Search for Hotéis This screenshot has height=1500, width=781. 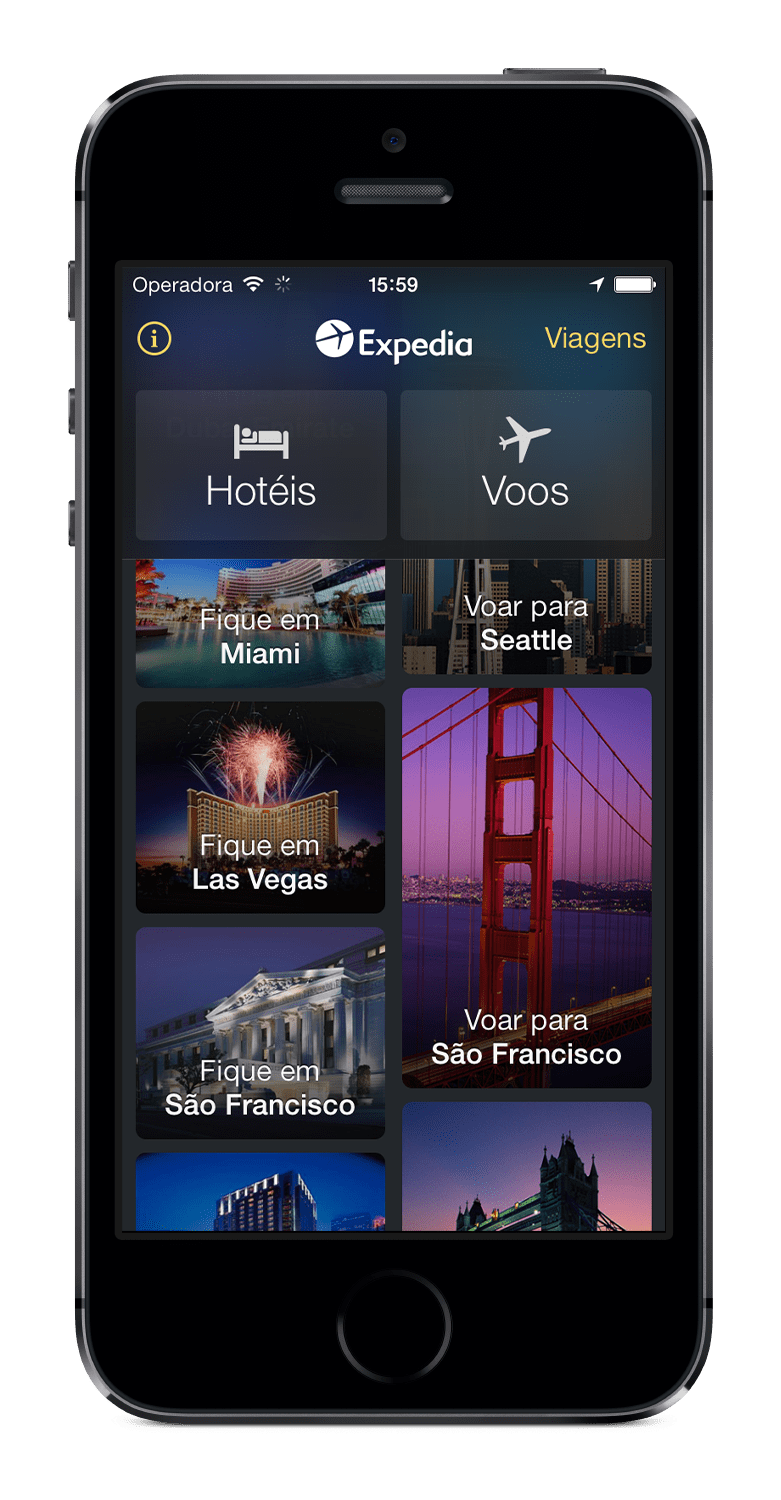coord(261,465)
